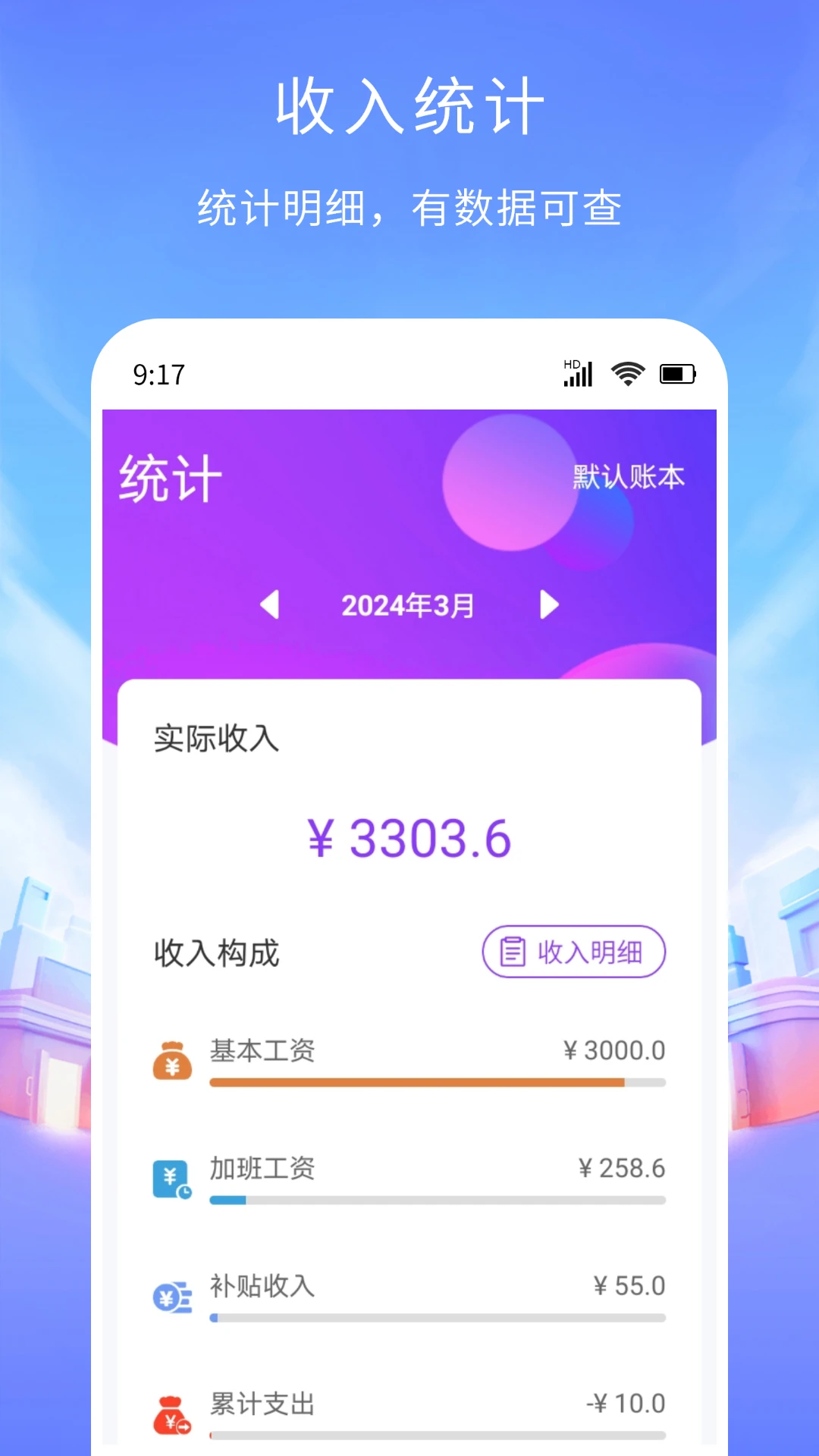Tap the 补贴收入 blue coins icon

pyautogui.click(x=172, y=1290)
